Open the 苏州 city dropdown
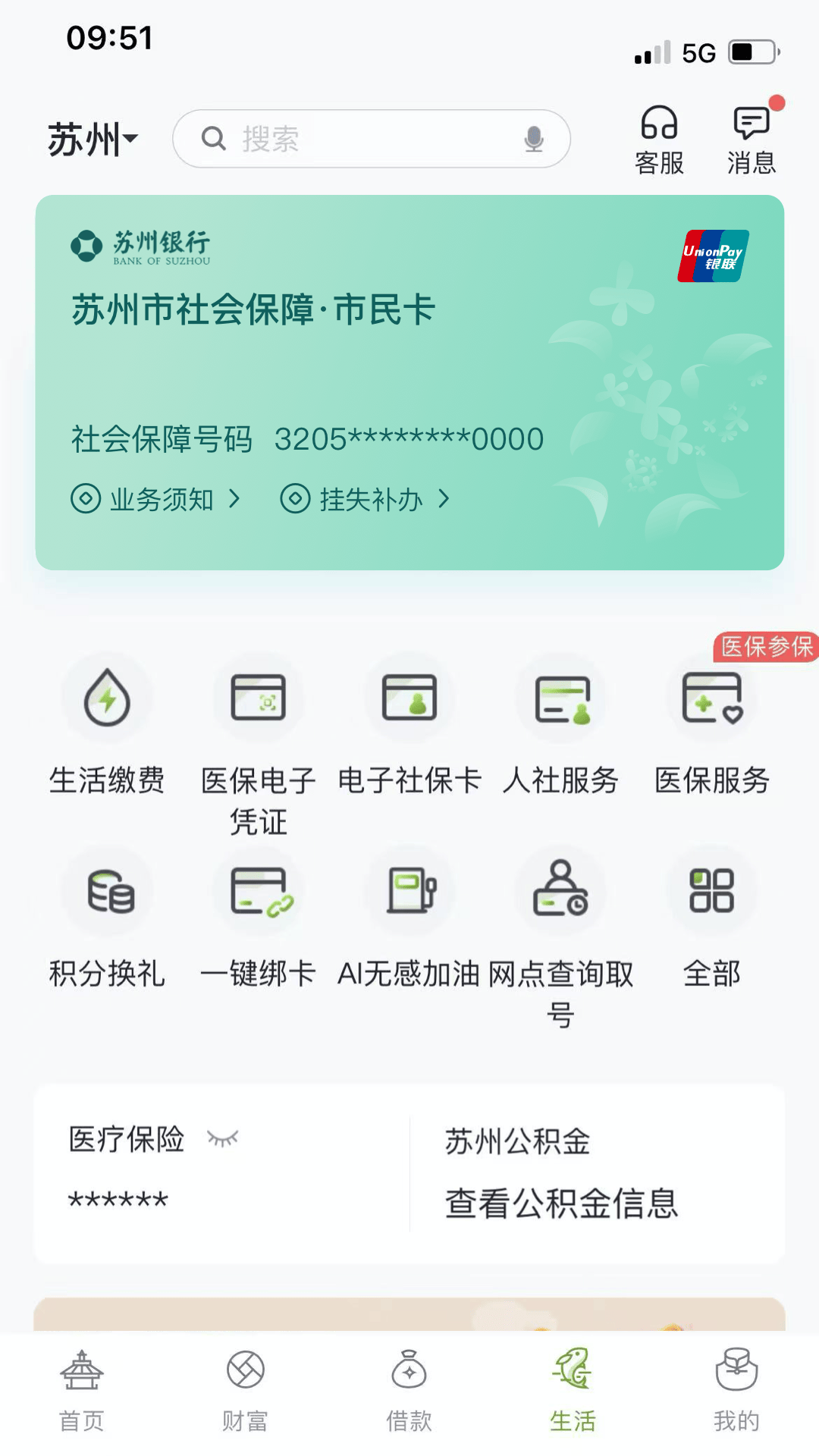Screen dimensions: 819x1456 tap(93, 140)
